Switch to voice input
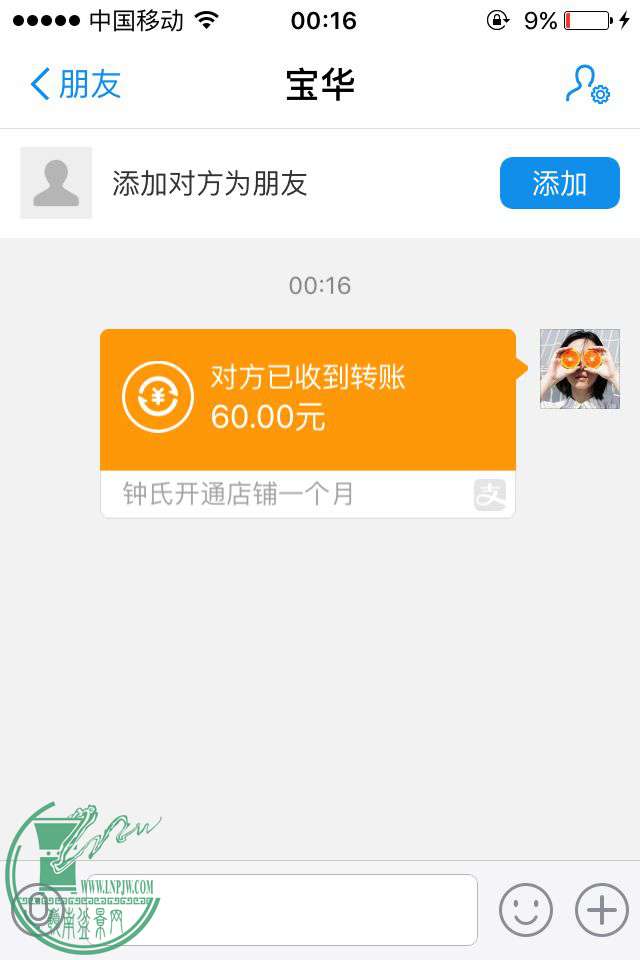 (37, 910)
